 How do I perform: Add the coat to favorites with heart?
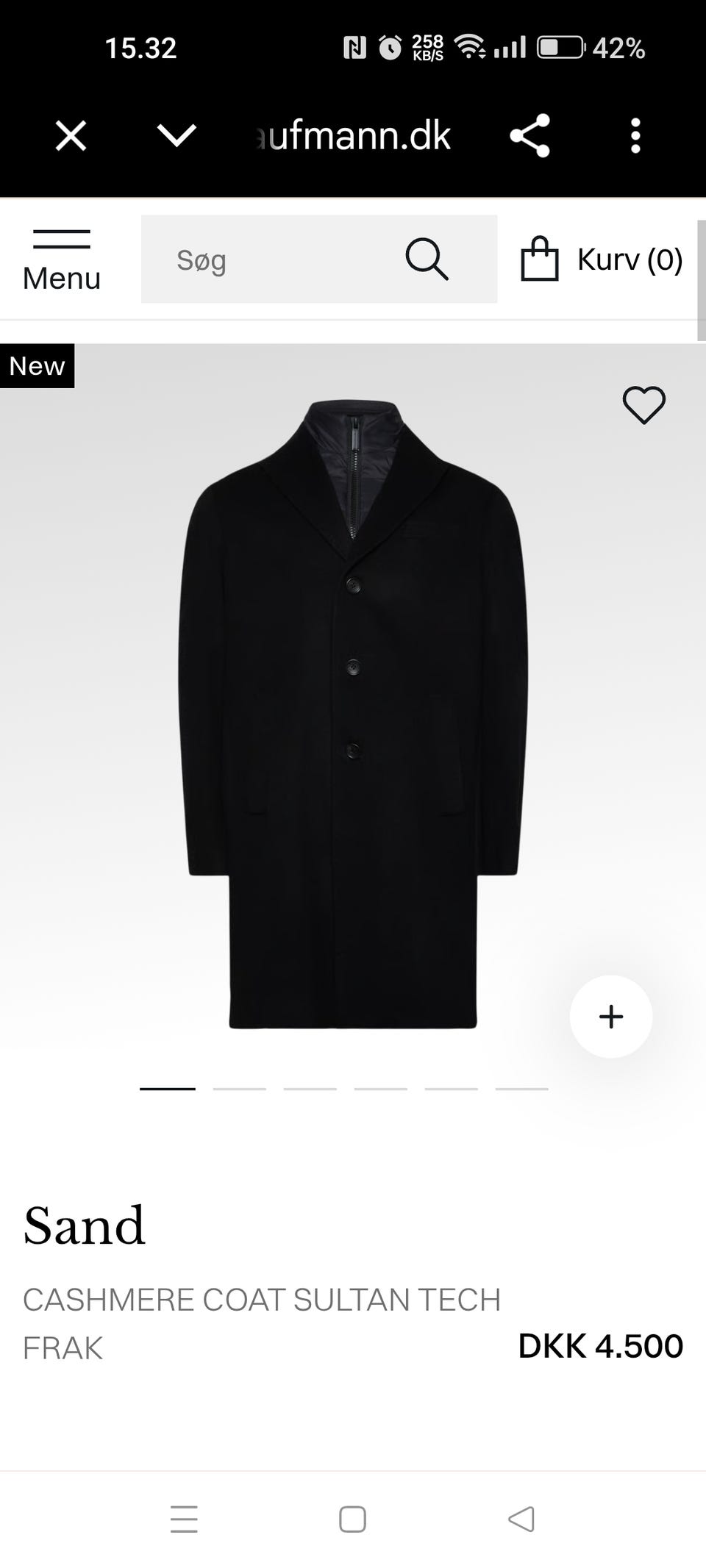tap(644, 405)
